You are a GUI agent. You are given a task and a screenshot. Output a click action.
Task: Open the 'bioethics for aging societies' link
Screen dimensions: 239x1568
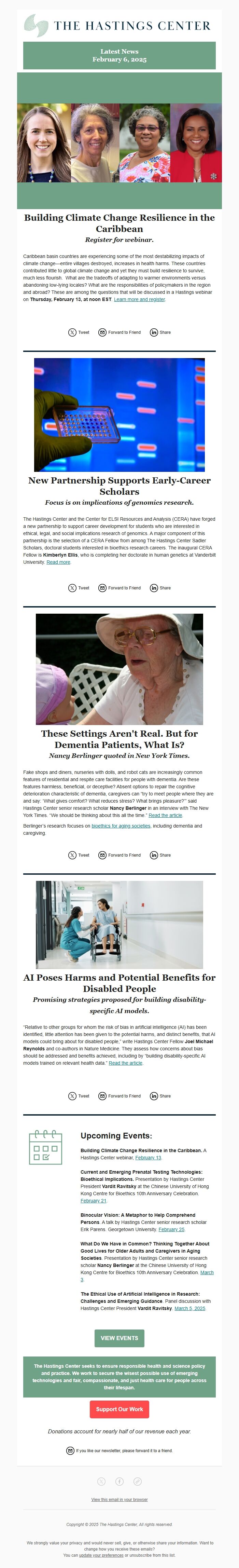pyautogui.click(x=121, y=826)
